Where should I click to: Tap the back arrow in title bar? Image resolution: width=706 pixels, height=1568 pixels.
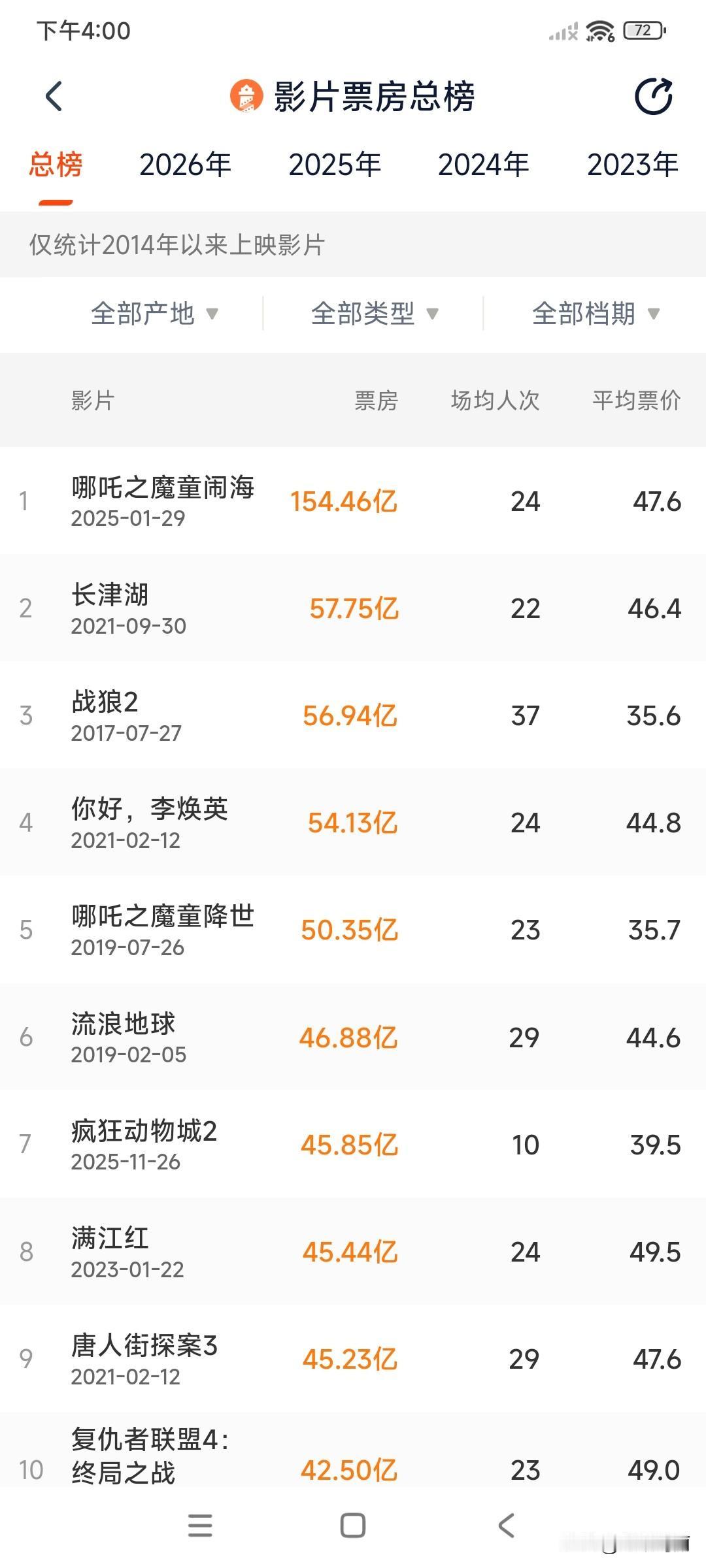[54, 97]
